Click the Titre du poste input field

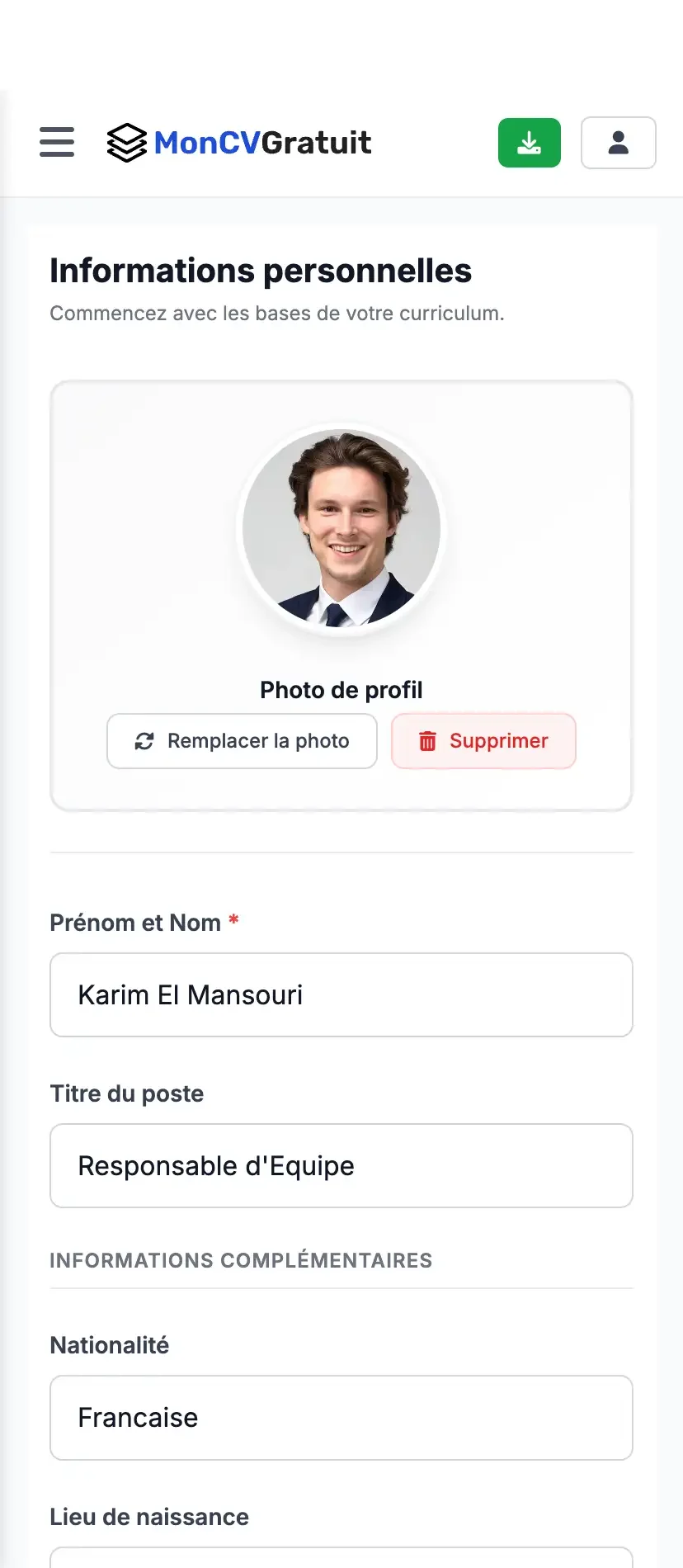coord(341,1165)
